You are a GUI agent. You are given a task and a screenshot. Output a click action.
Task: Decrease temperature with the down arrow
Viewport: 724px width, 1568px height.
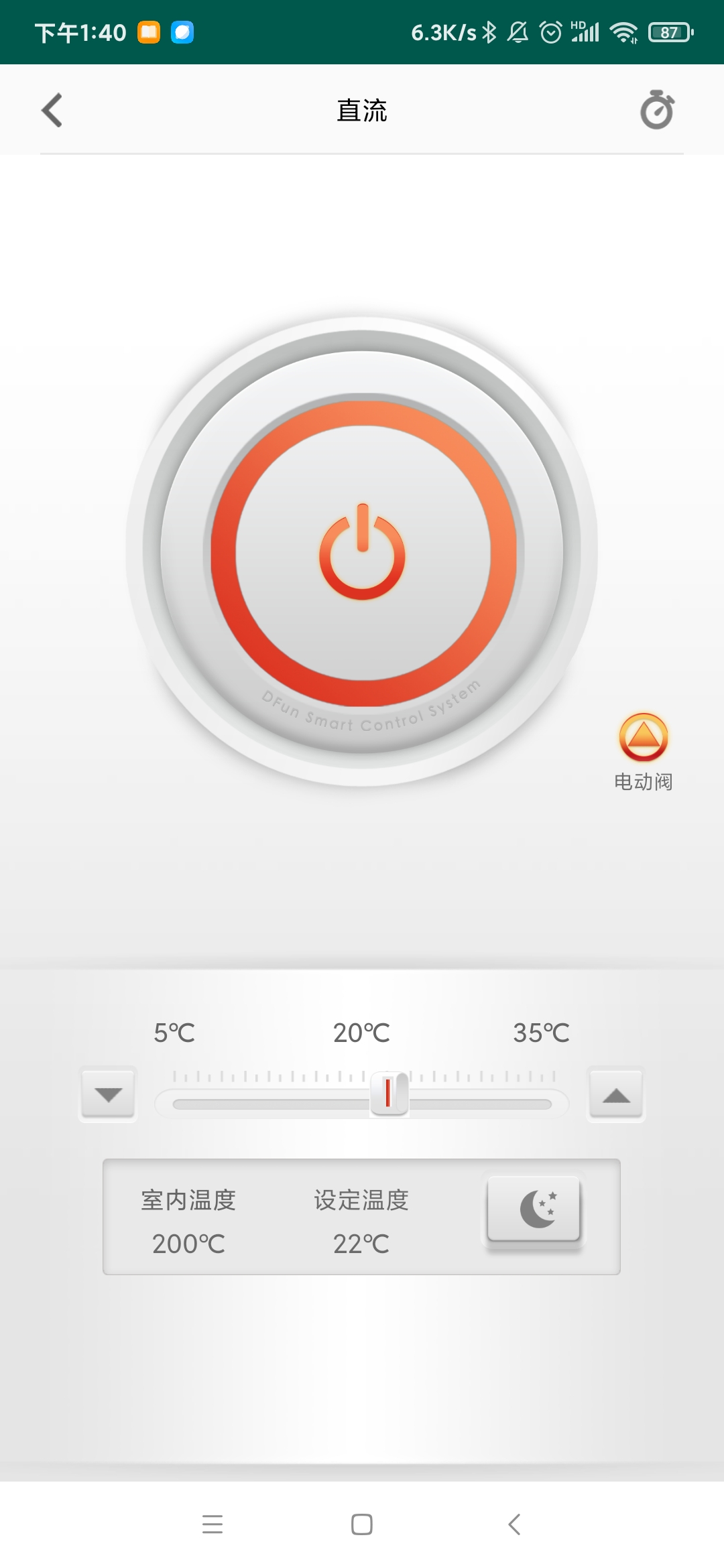click(x=108, y=1095)
